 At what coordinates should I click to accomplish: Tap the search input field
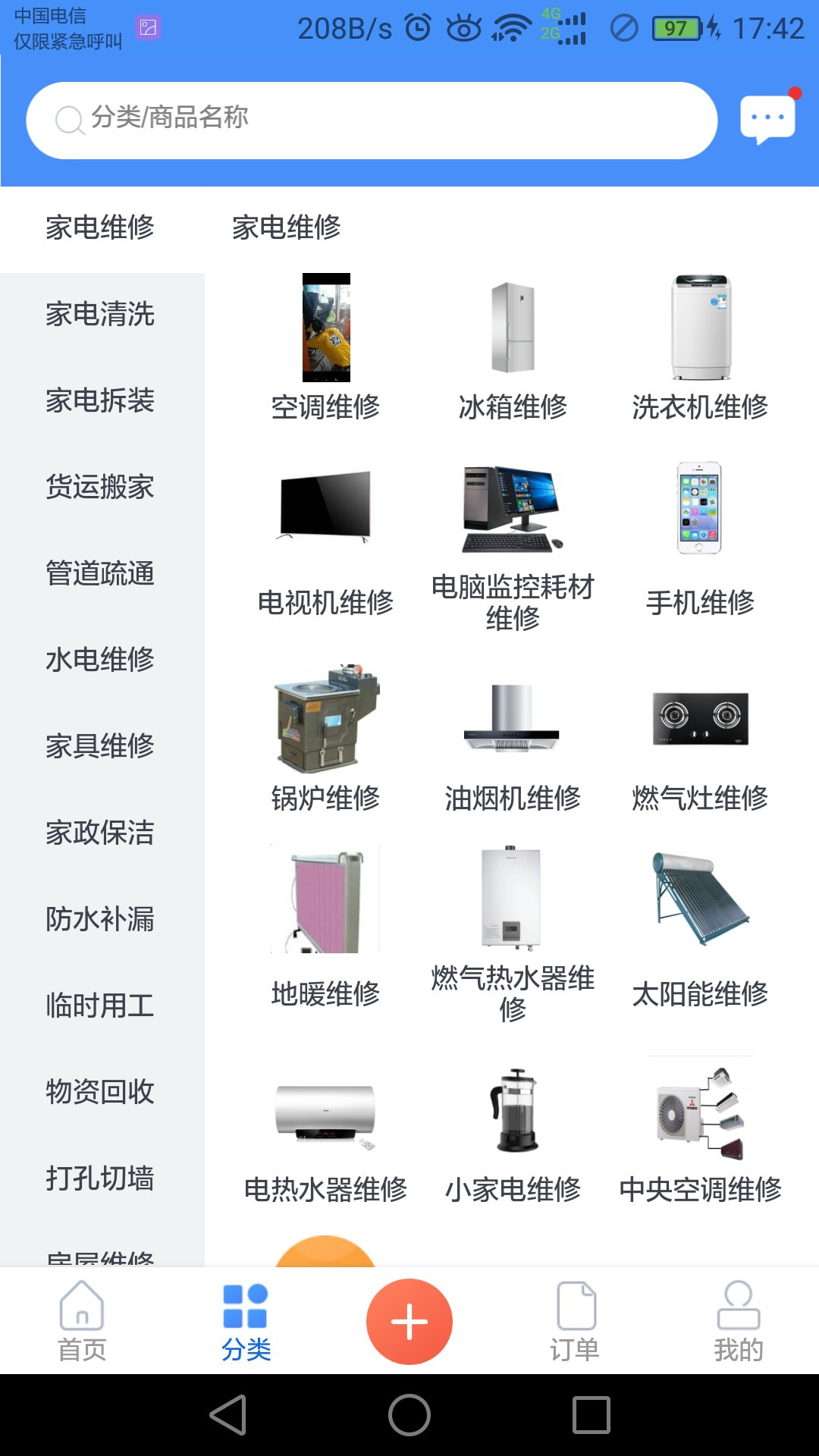tap(372, 118)
